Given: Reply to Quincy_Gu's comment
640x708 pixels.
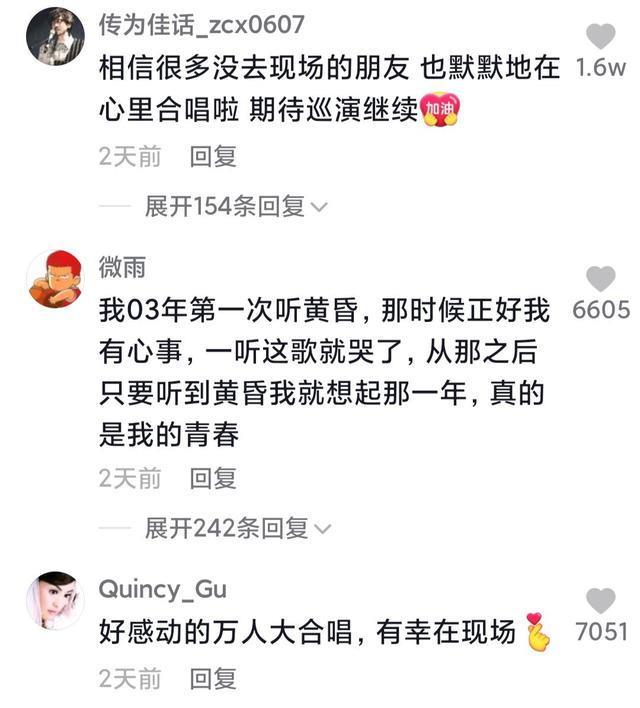Looking at the screenshot, I should (x=212, y=680).
